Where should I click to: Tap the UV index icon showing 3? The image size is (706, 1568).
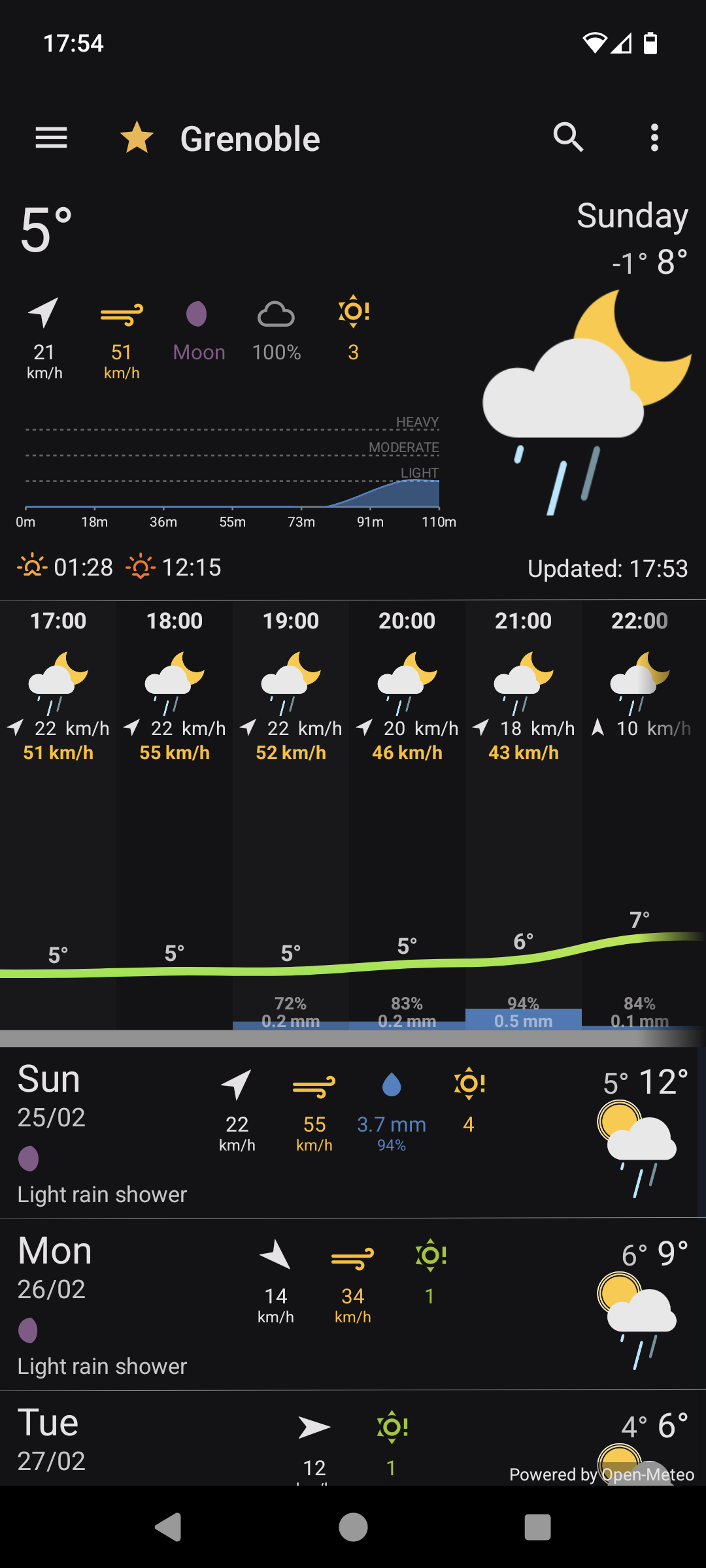point(352,312)
